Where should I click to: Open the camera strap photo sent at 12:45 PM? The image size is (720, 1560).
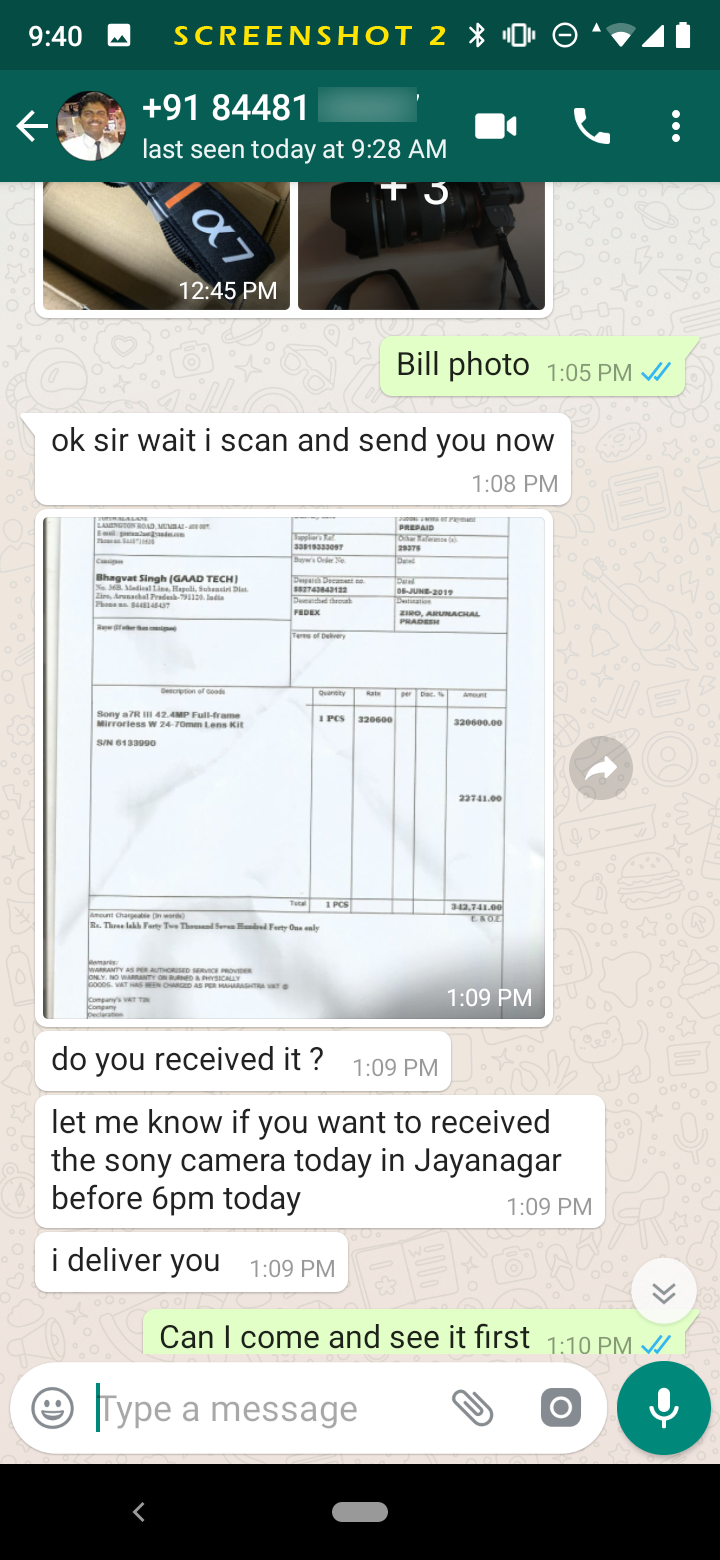tap(166, 246)
